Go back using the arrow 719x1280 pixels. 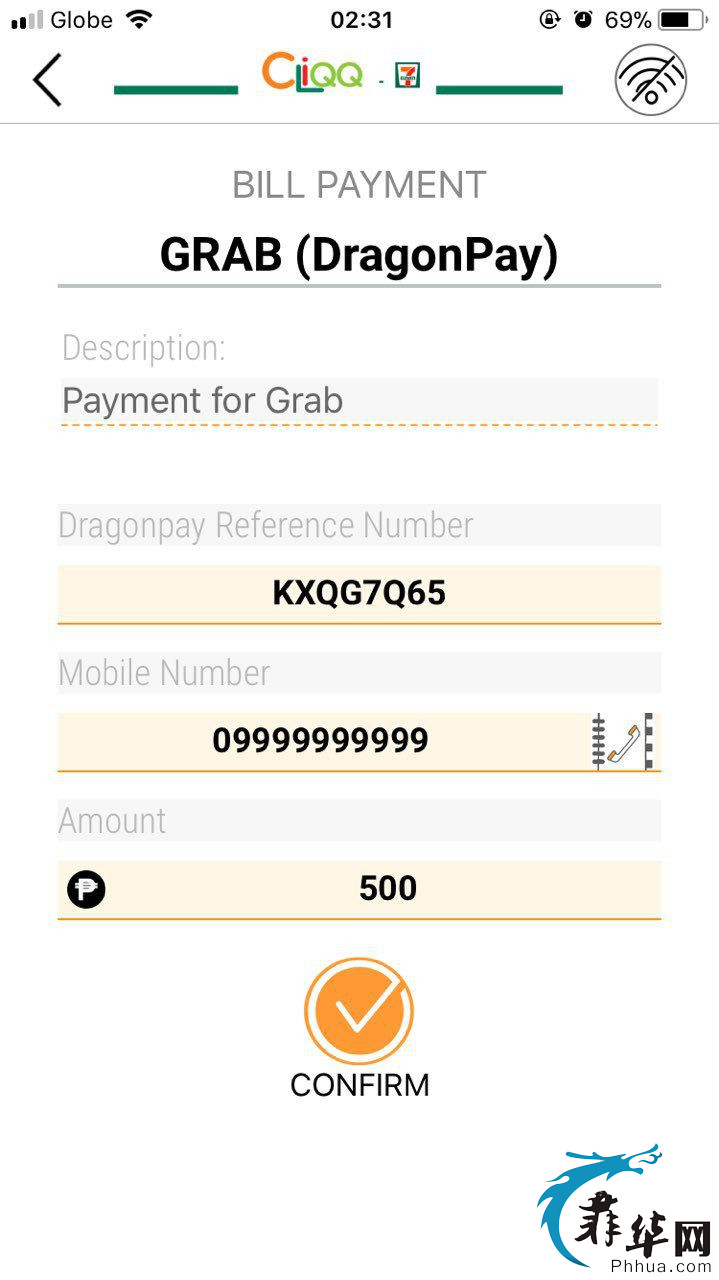(x=47, y=80)
